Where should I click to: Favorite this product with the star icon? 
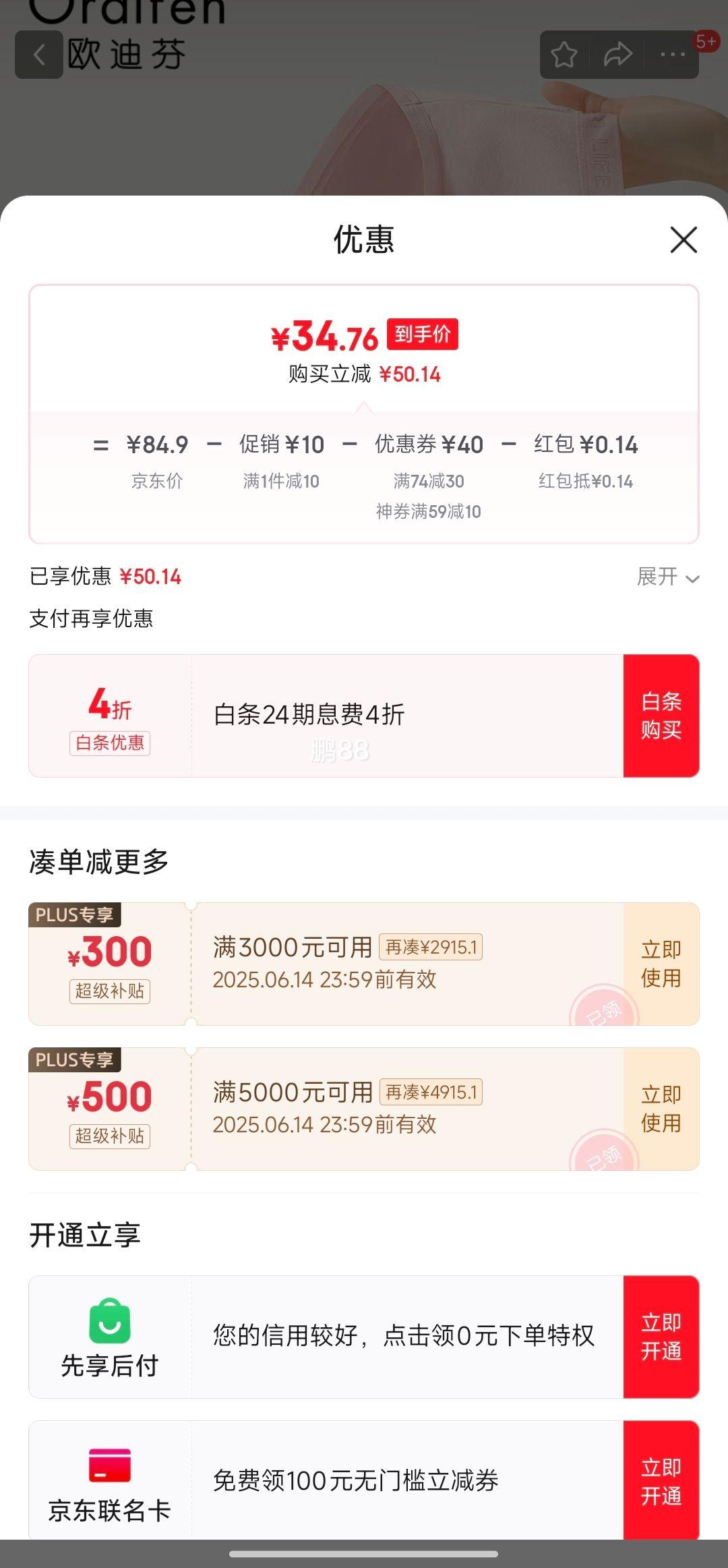click(564, 55)
